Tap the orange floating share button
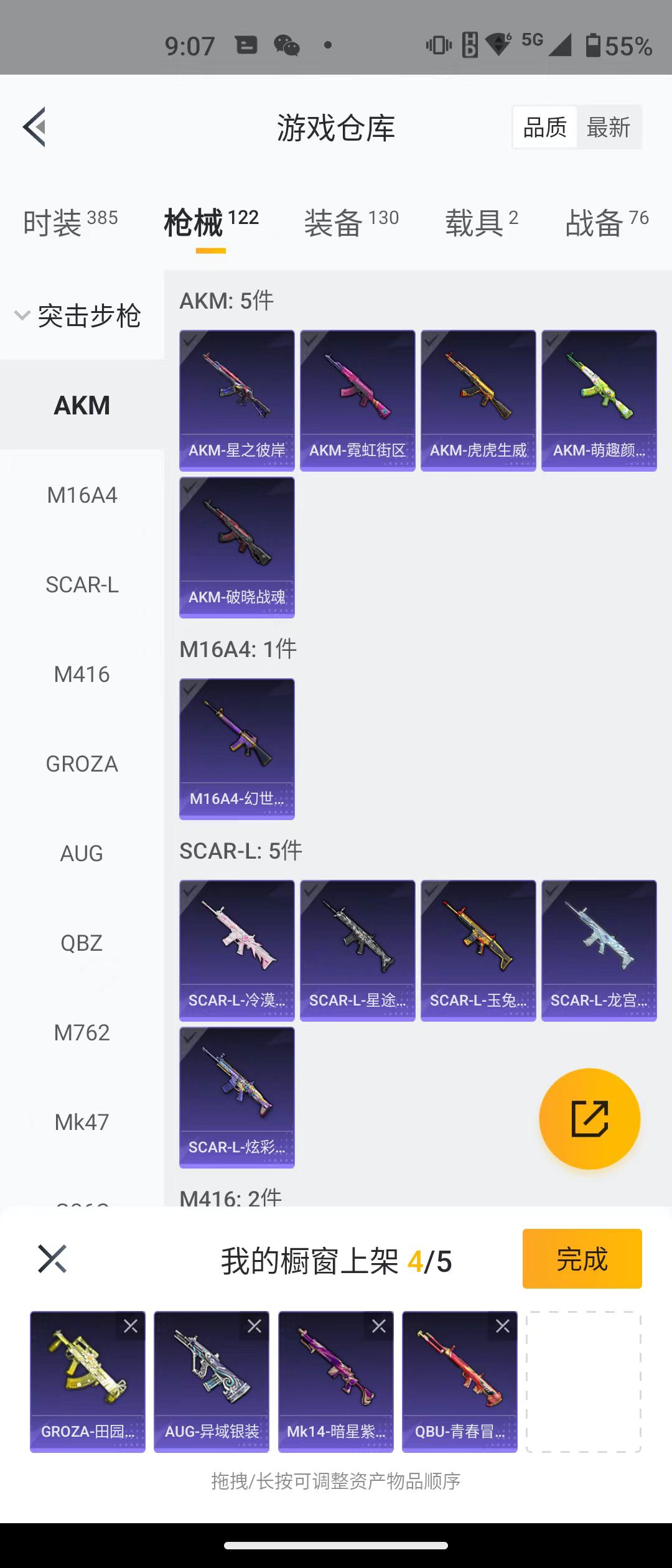The image size is (672, 1568). coord(589,1119)
